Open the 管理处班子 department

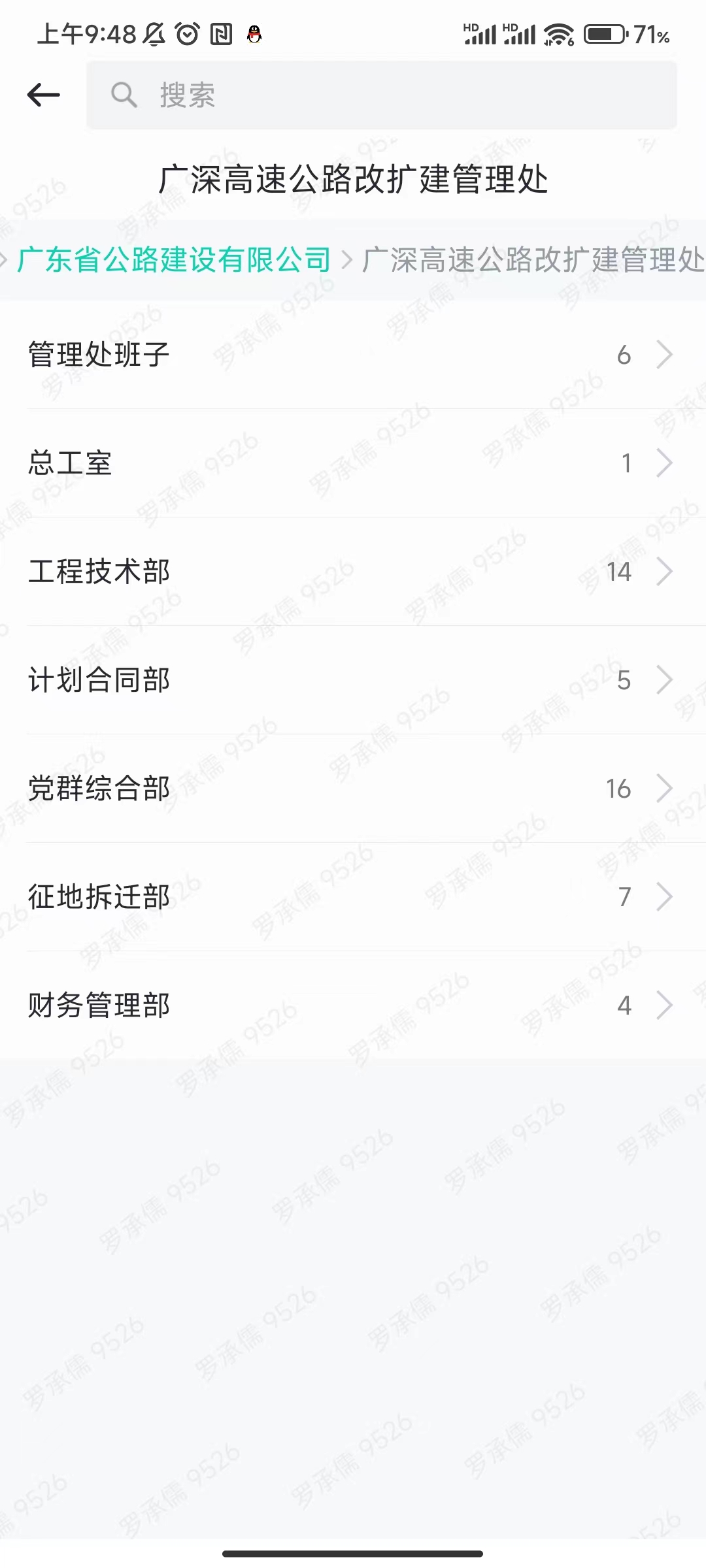[x=353, y=355]
